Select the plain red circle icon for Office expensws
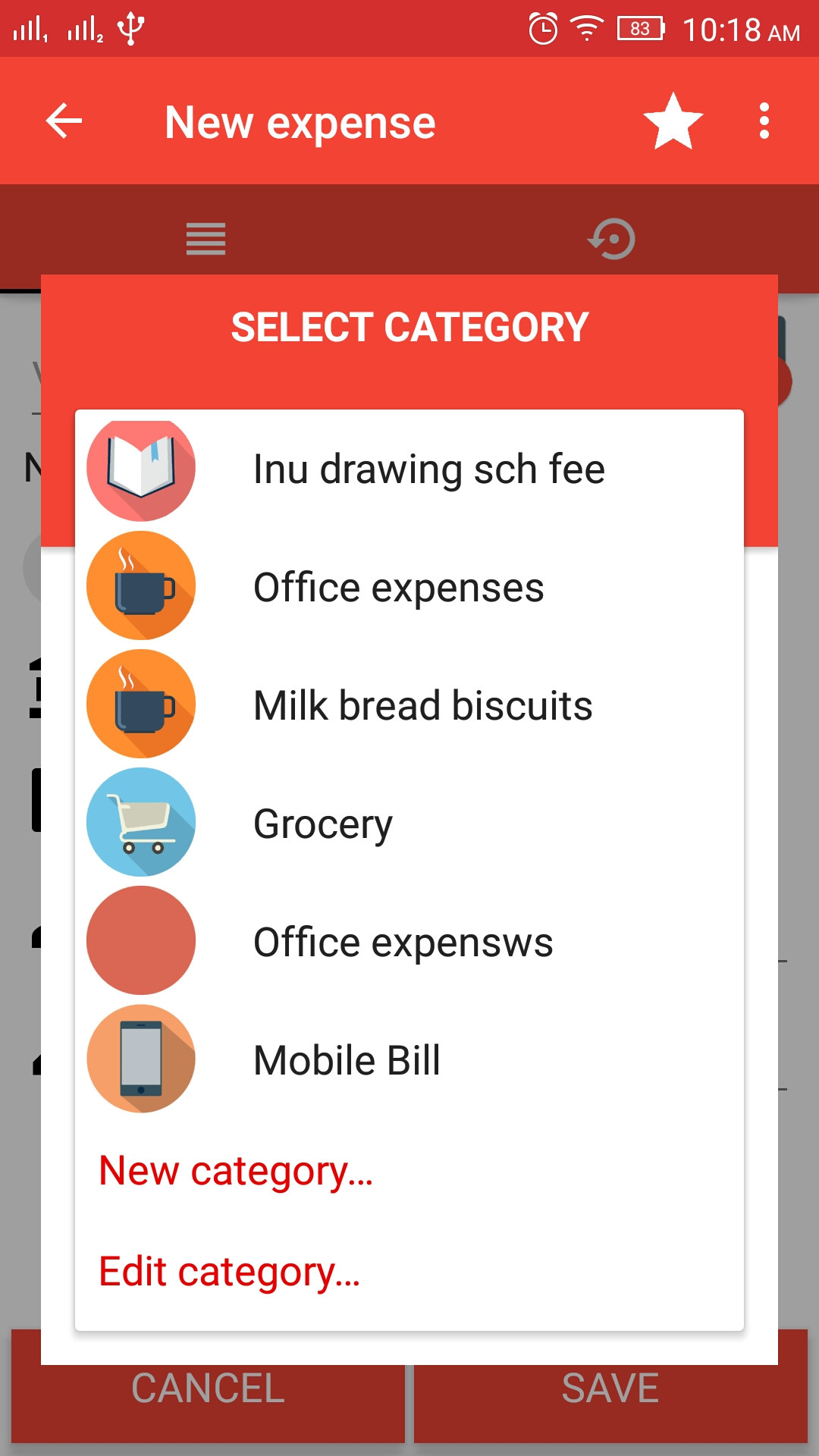The width and height of the screenshot is (819, 1456). pos(141,940)
